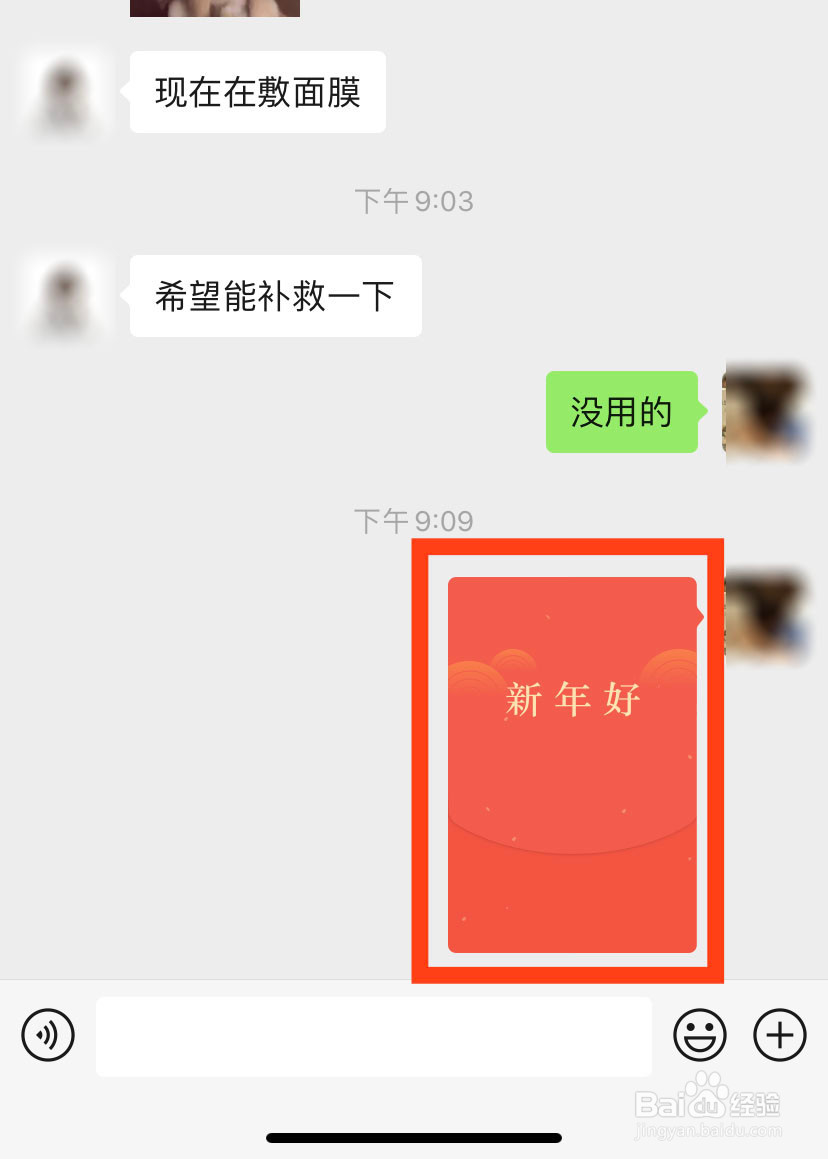Tap the message text input field
The image size is (828, 1159).
coord(374,1035)
